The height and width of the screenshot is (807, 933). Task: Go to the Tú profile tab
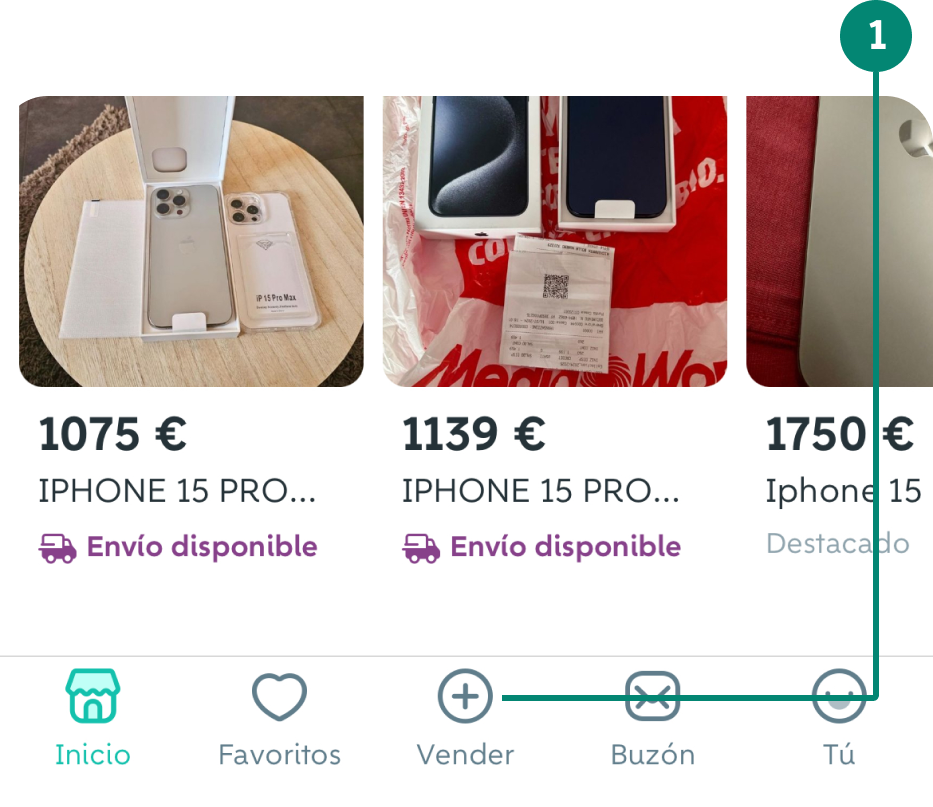coord(838,718)
